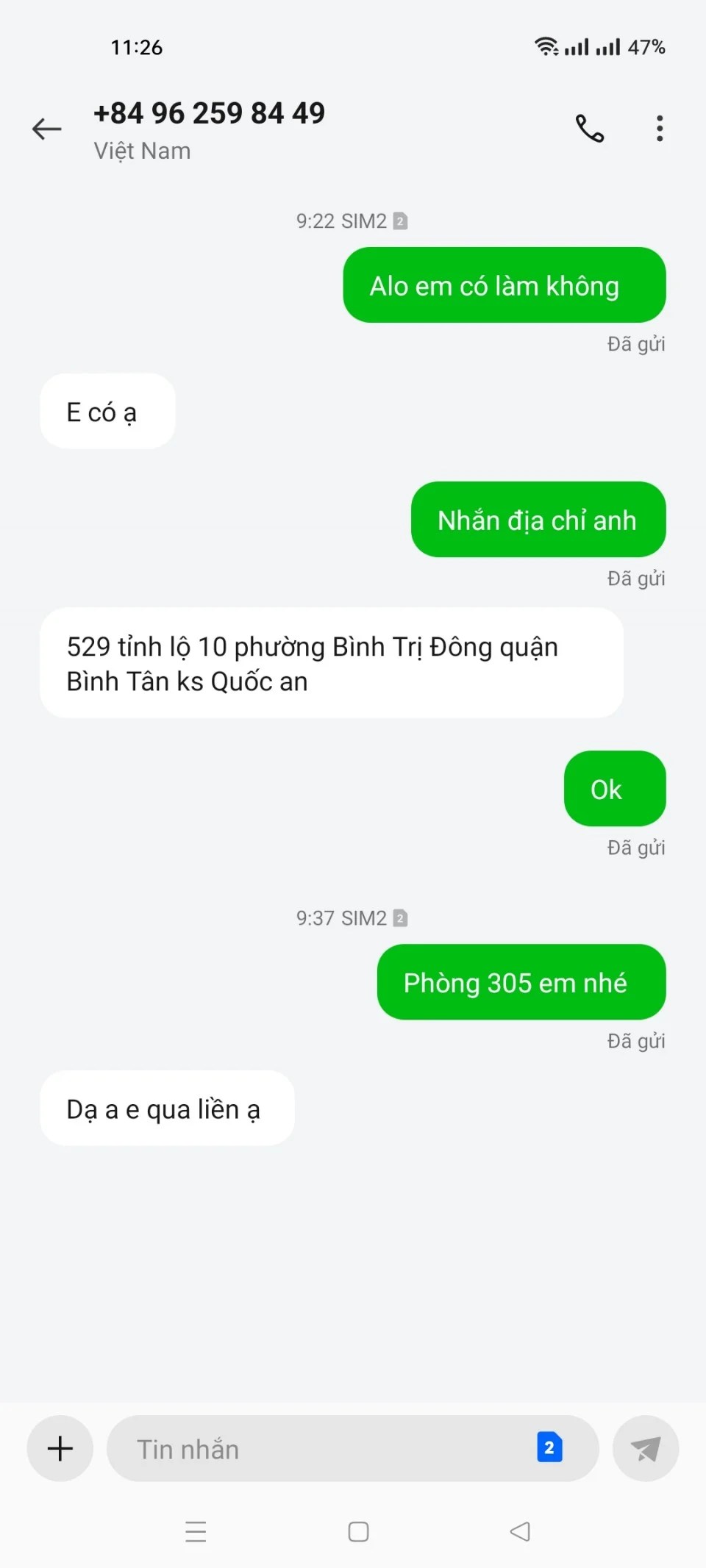Open the plus attachment menu

tap(60, 1448)
